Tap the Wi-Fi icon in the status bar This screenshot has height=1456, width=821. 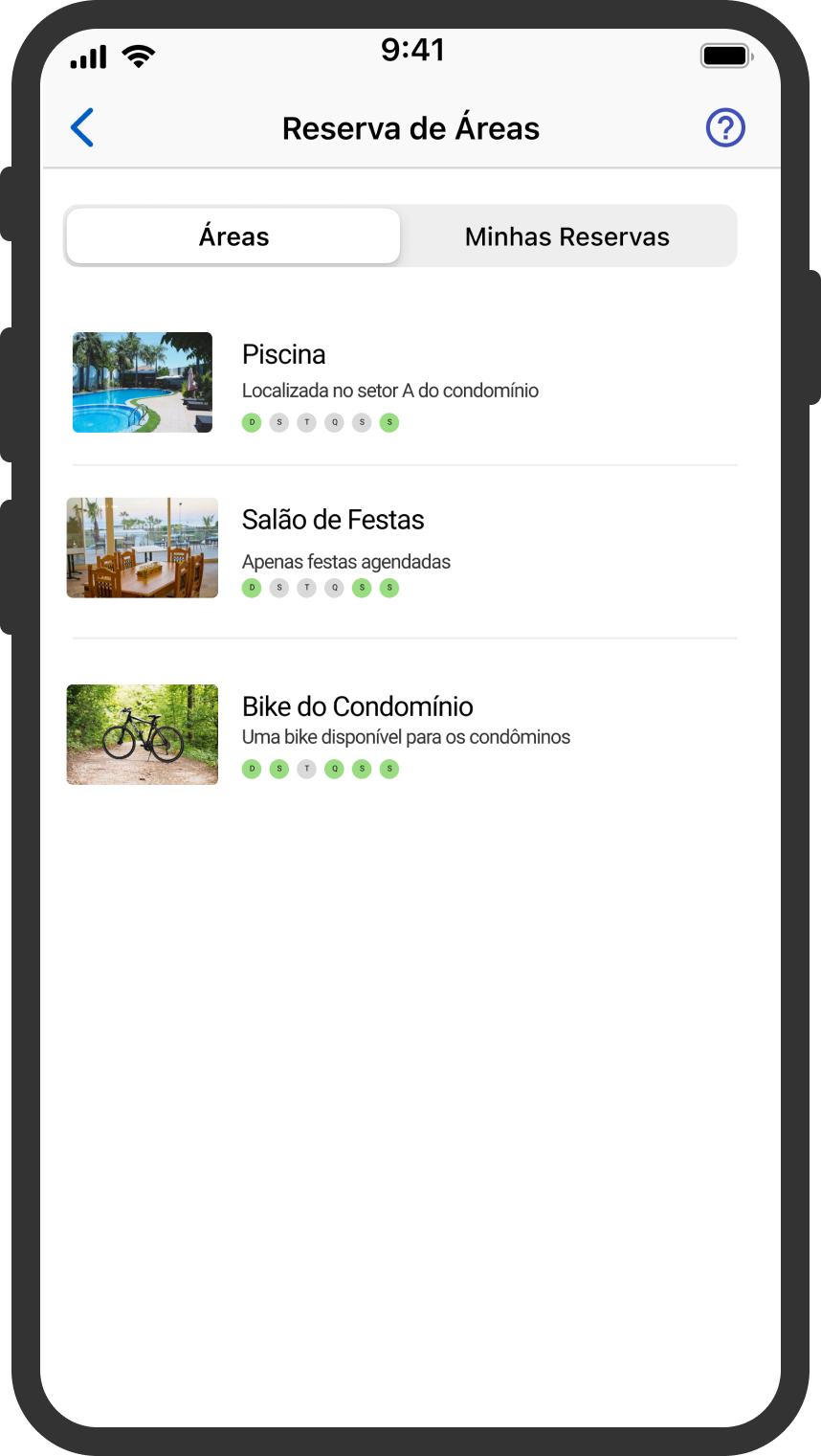[139, 55]
